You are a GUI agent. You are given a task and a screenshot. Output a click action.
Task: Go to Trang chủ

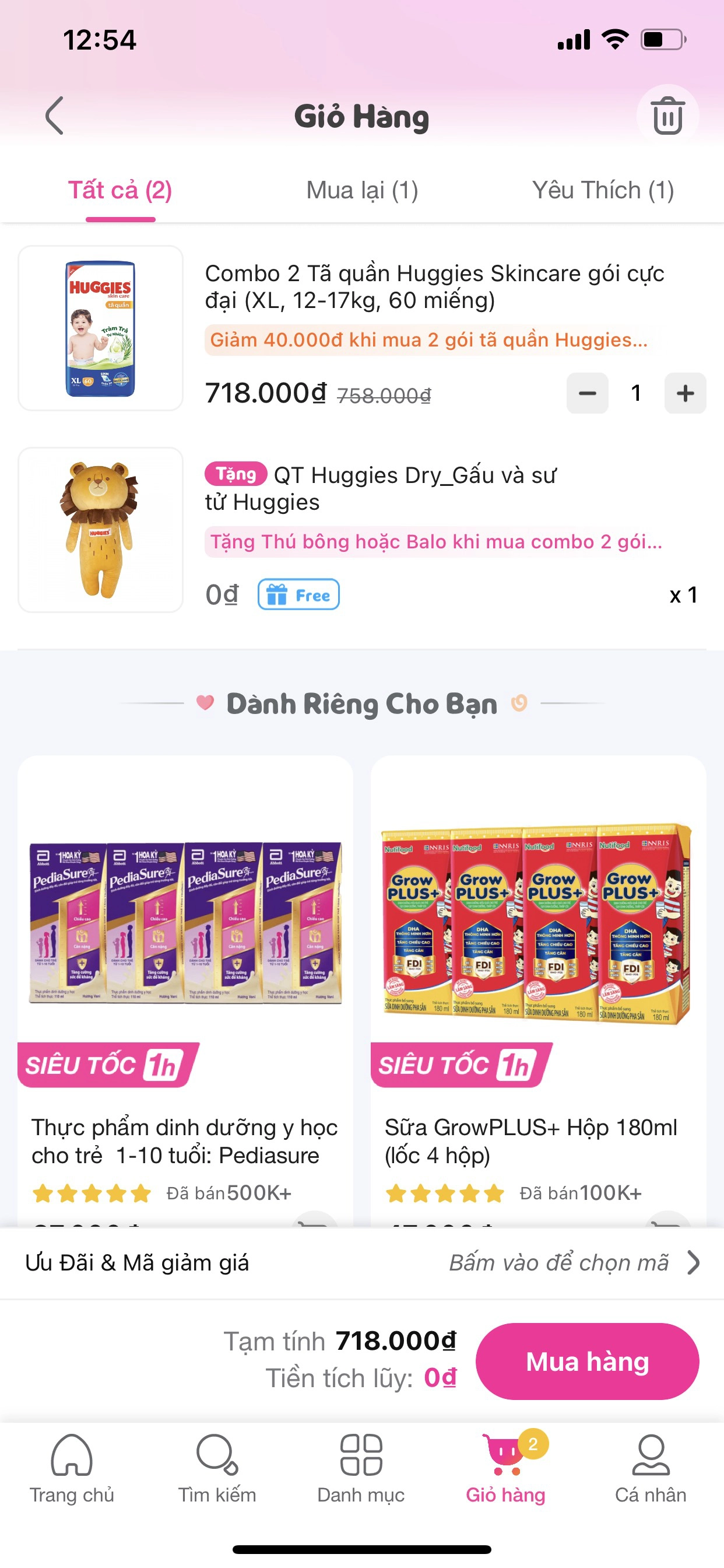click(x=72, y=1468)
